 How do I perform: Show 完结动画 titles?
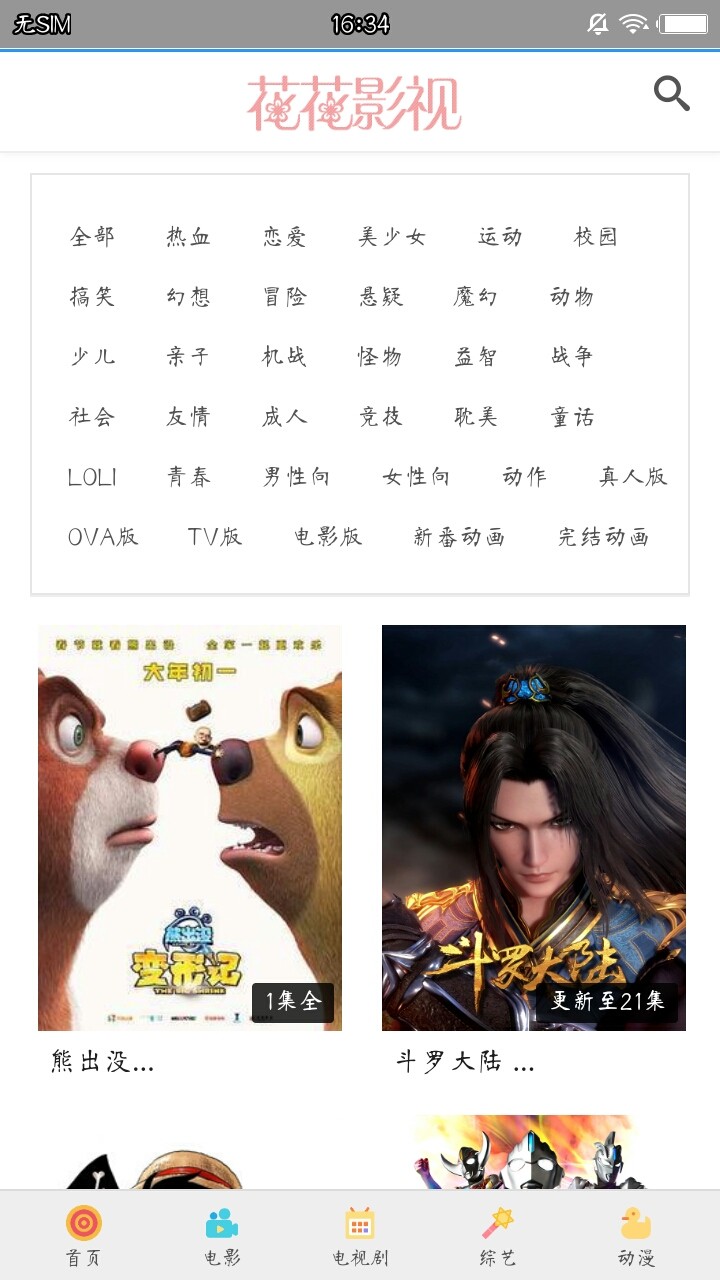point(603,537)
